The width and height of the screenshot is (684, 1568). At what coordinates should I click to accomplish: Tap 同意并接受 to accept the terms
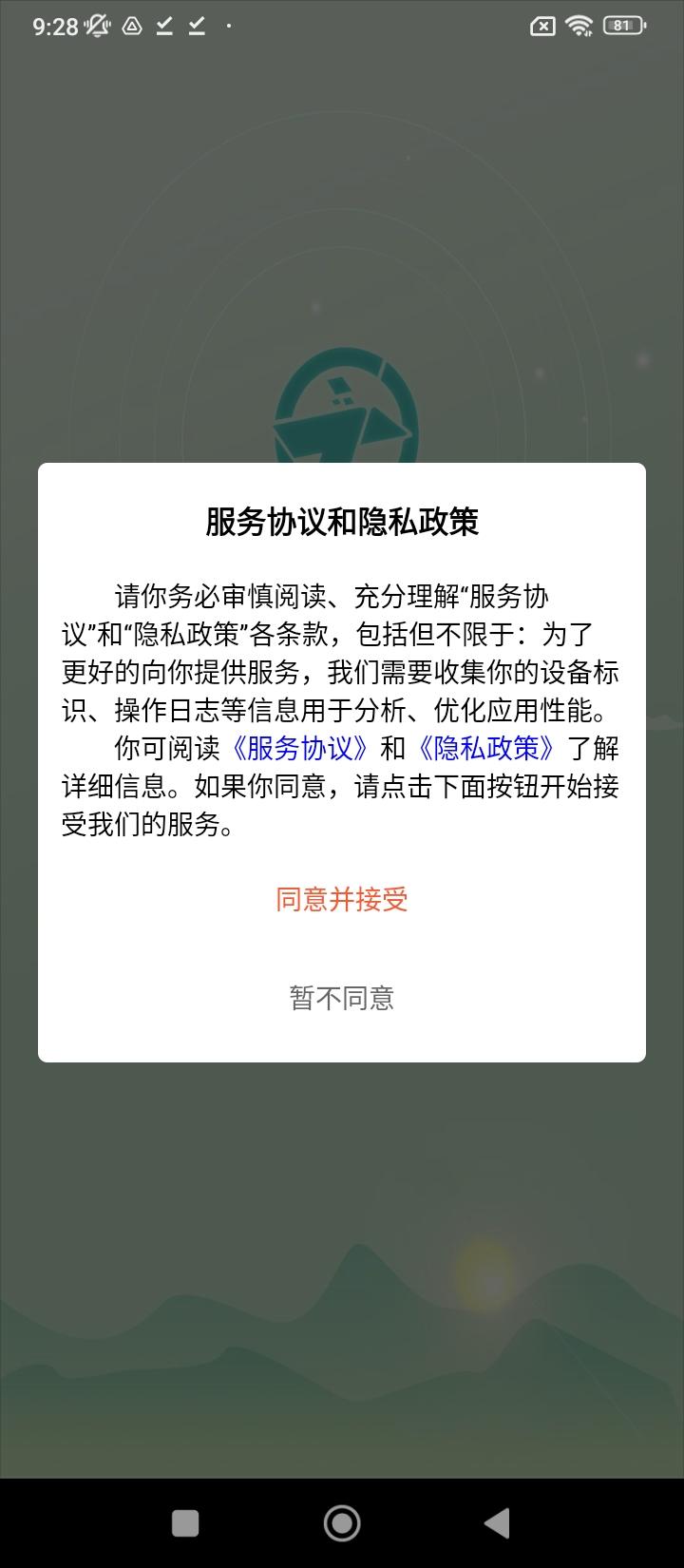point(340,899)
